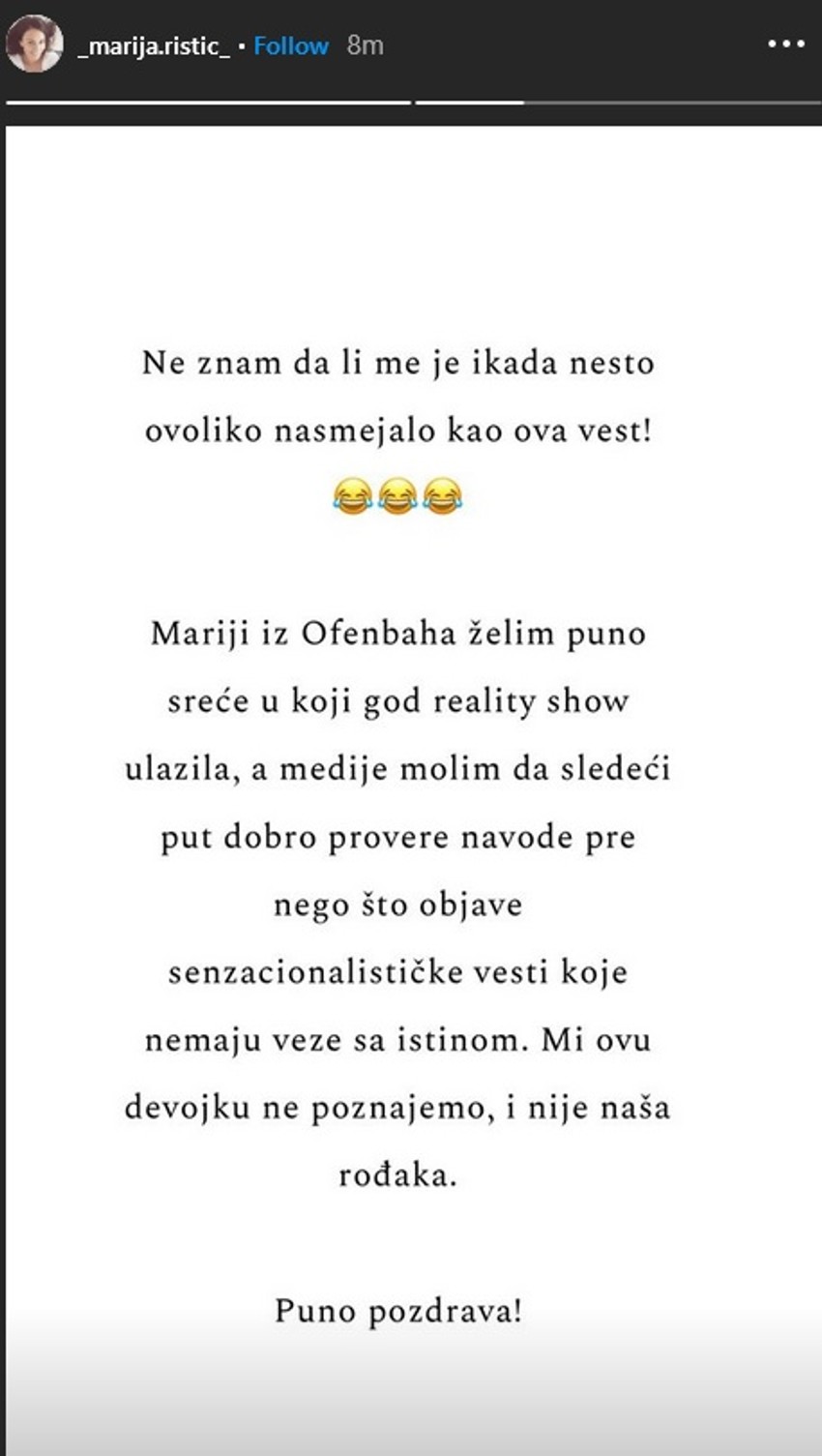Follow _marija.ristic_
The image size is (822, 1456).
(x=290, y=45)
